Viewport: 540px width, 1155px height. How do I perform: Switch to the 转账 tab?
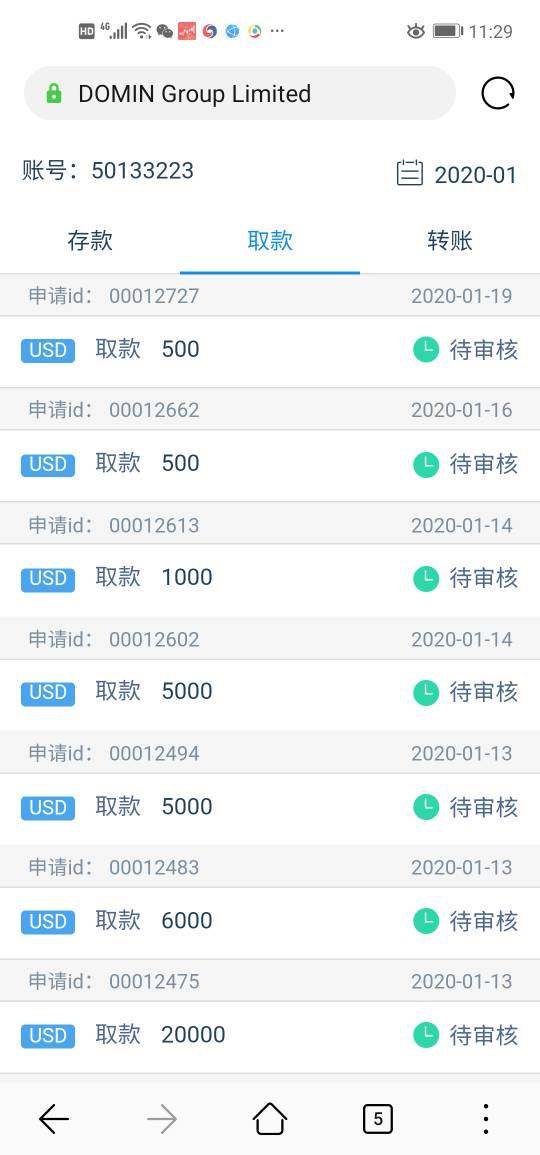(x=449, y=241)
